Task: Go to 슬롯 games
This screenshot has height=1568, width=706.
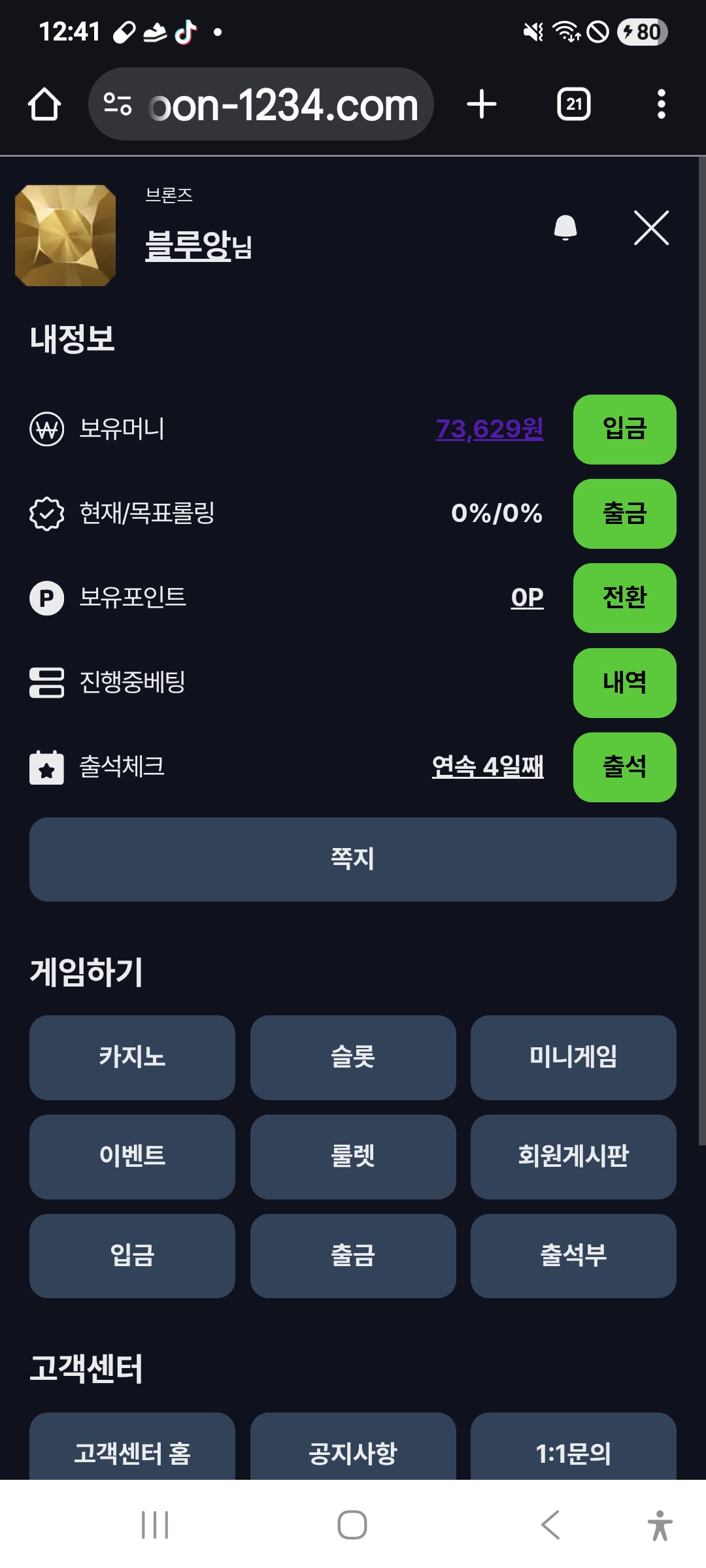Action: (353, 1057)
